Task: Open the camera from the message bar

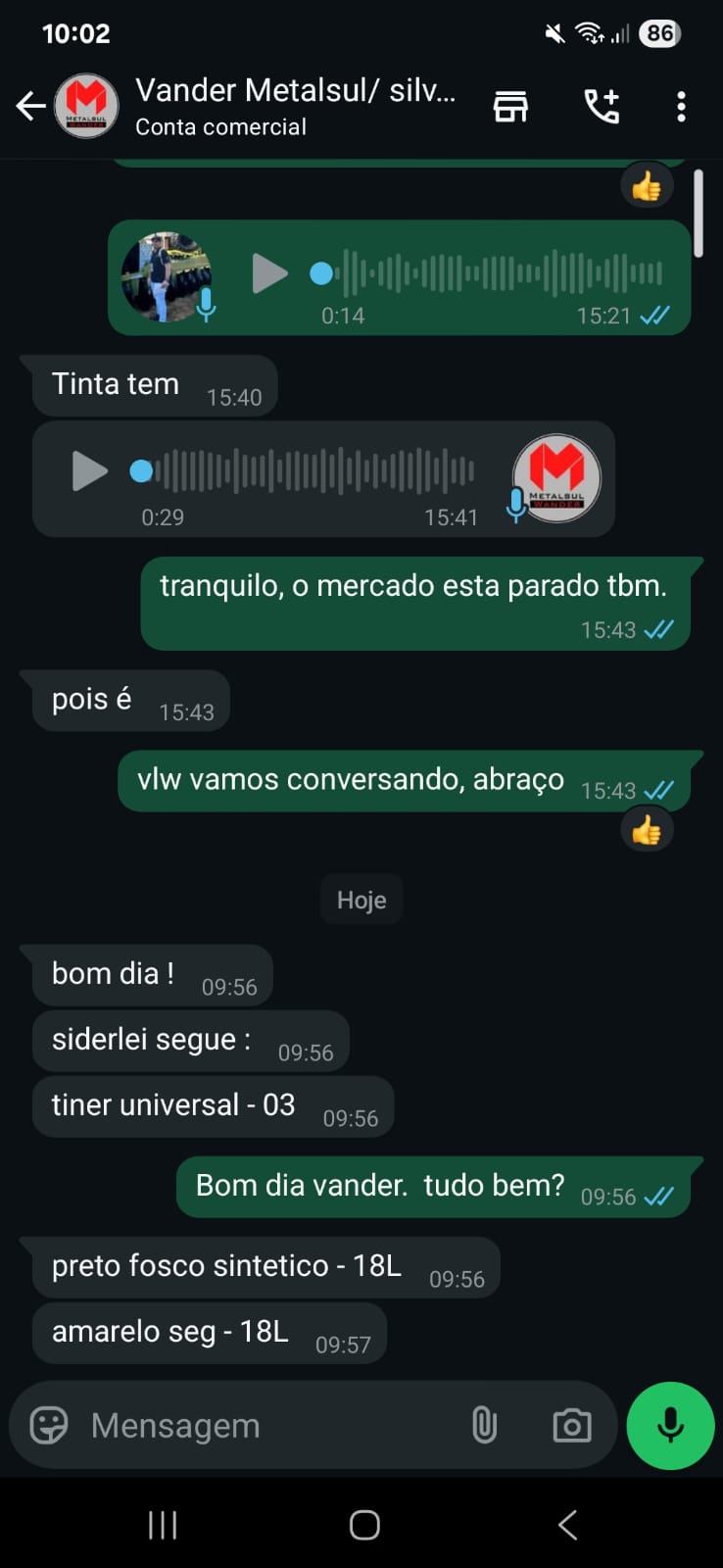Action: (x=572, y=1425)
